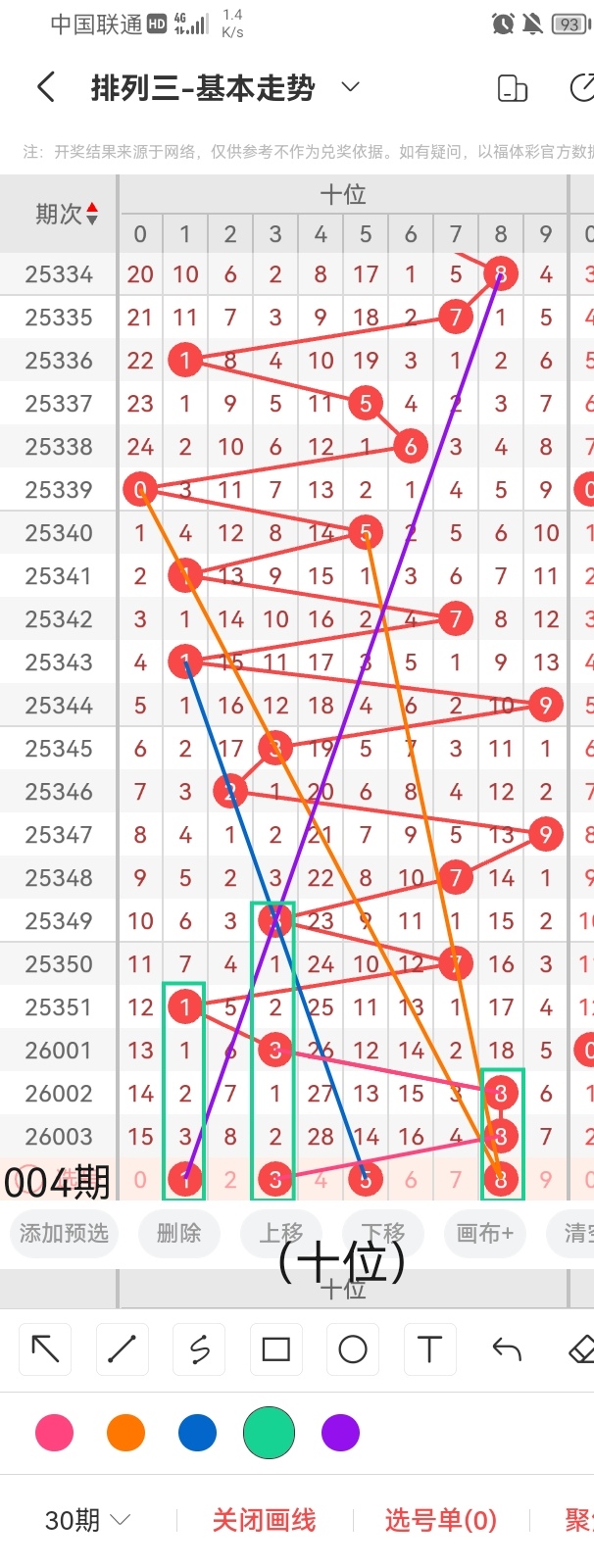Screen dimensions: 594x1568
Task: Select the rectangle drawing tool
Action: click(275, 1349)
